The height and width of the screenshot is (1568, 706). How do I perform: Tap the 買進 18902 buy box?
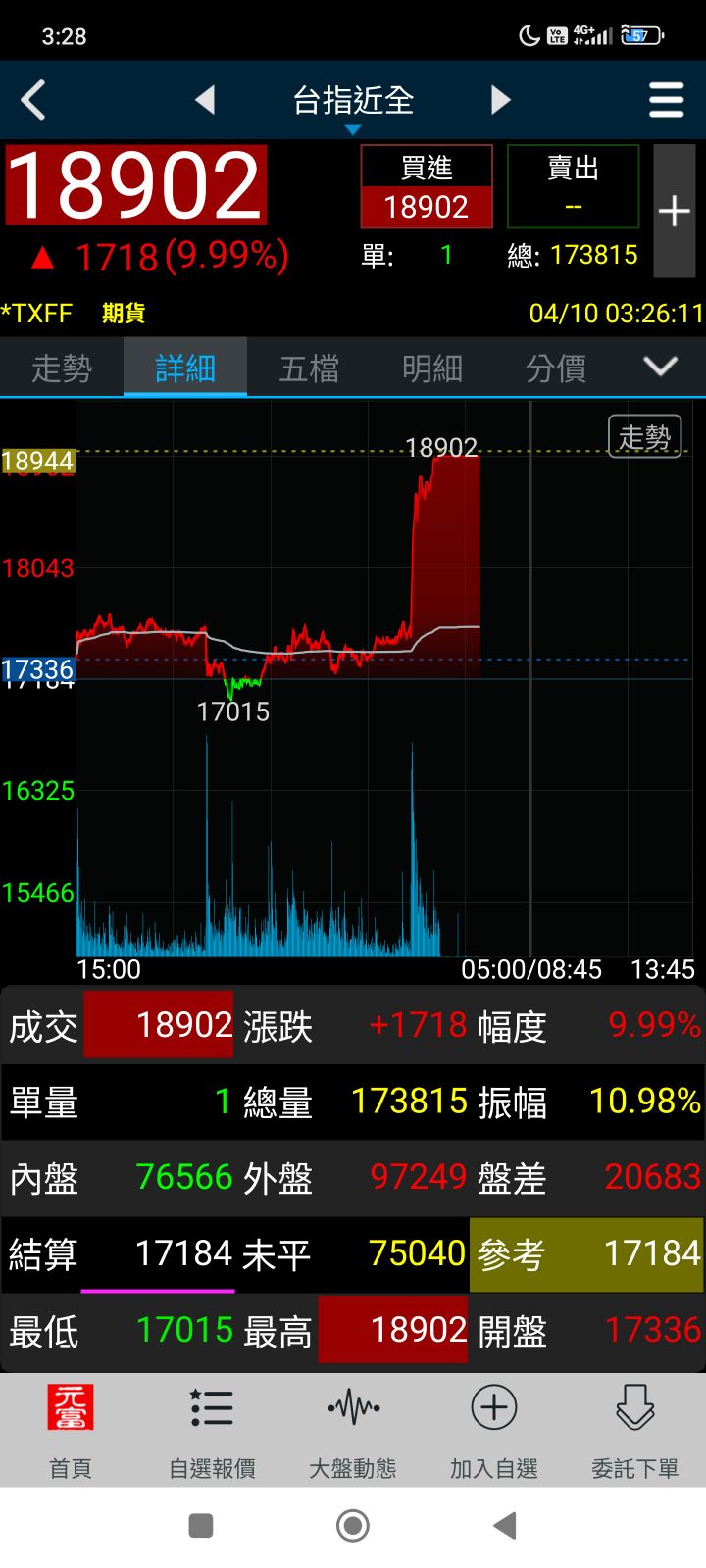(427, 187)
